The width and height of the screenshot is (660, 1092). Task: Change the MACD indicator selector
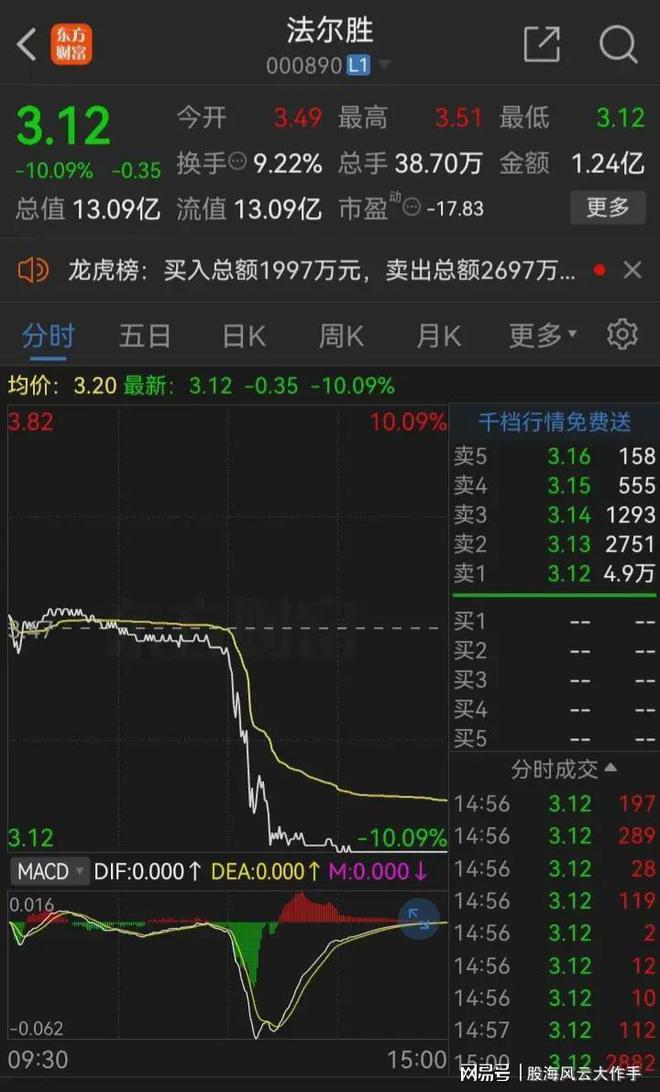[49, 871]
